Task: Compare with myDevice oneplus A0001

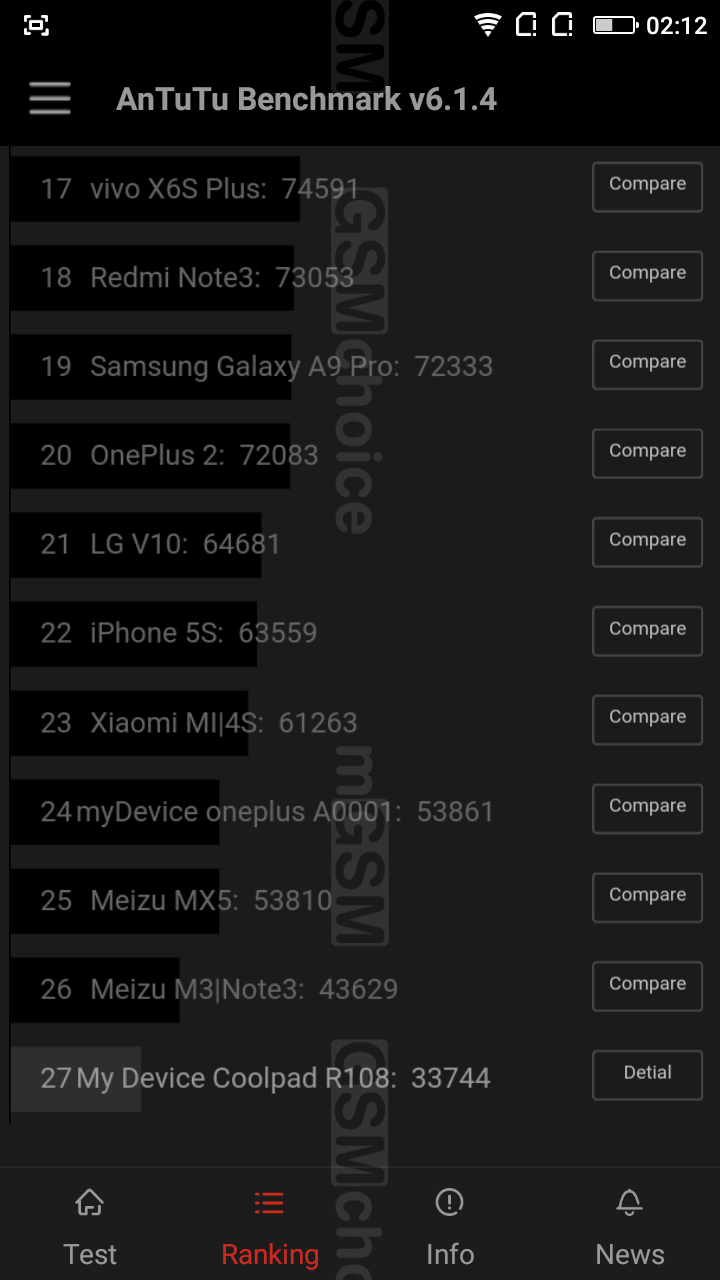Action: [x=647, y=809]
